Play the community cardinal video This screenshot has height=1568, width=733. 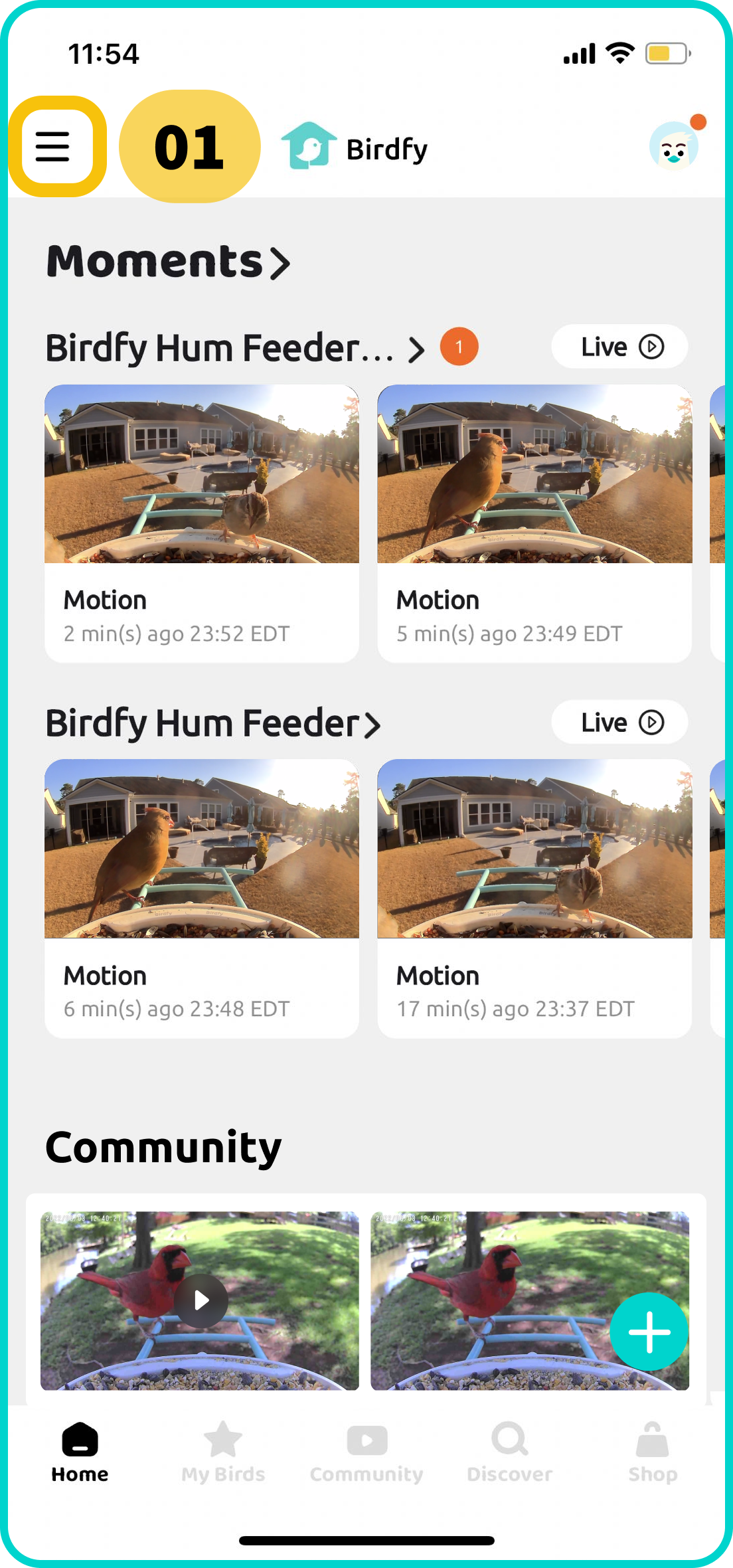click(x=201, y=1300)
